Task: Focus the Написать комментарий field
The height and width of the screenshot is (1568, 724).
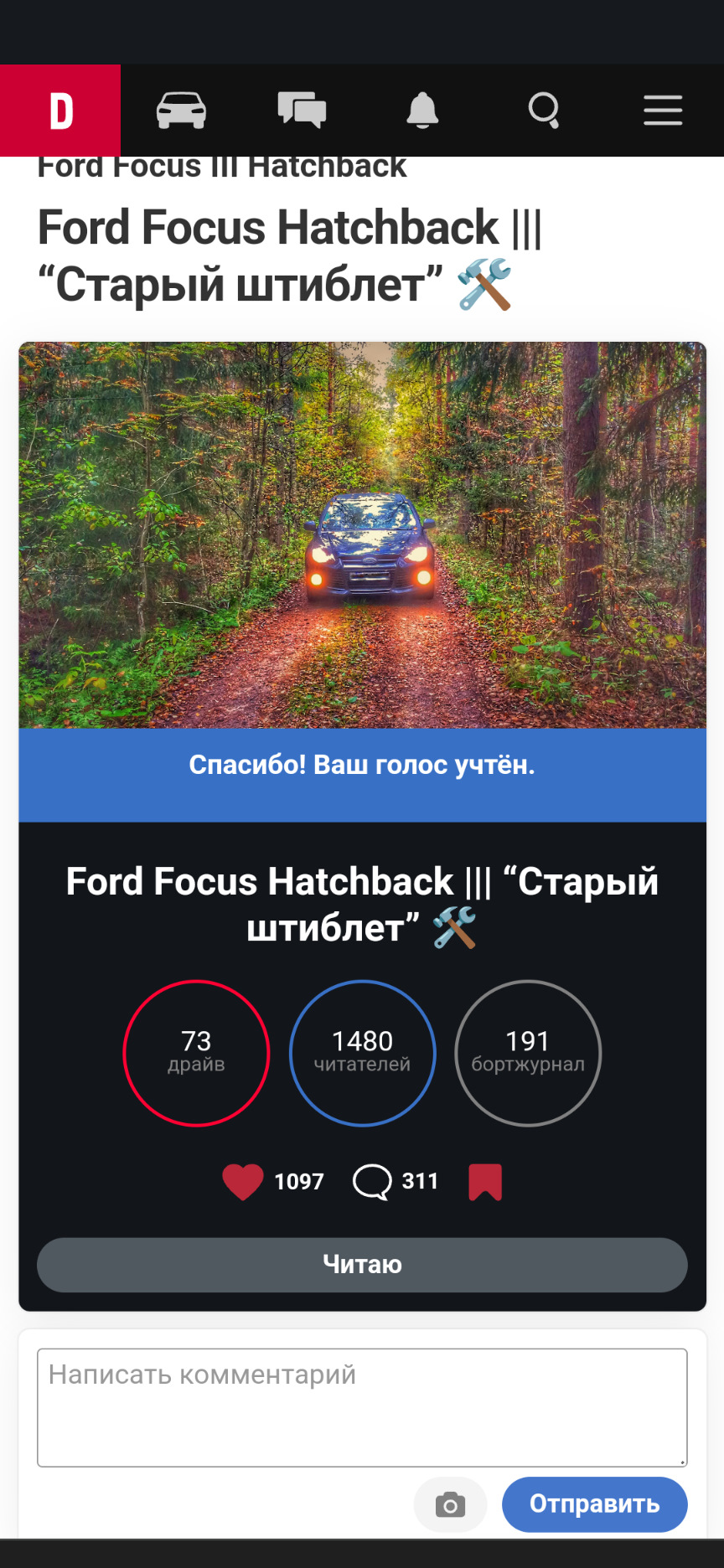Action: [x=362, y=1407]
